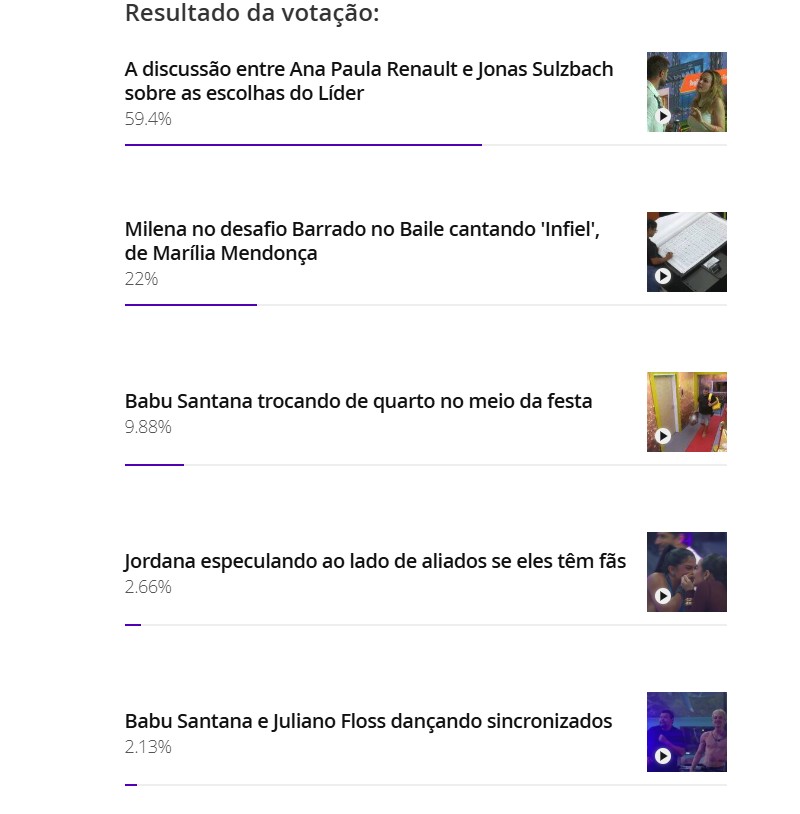Open video of Babu Santana trocando de quarto

point(686,412)
